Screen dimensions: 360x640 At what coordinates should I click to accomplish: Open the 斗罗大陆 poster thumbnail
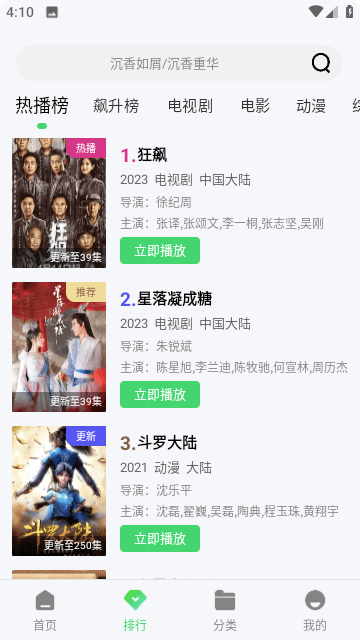(x=59, y=491)
